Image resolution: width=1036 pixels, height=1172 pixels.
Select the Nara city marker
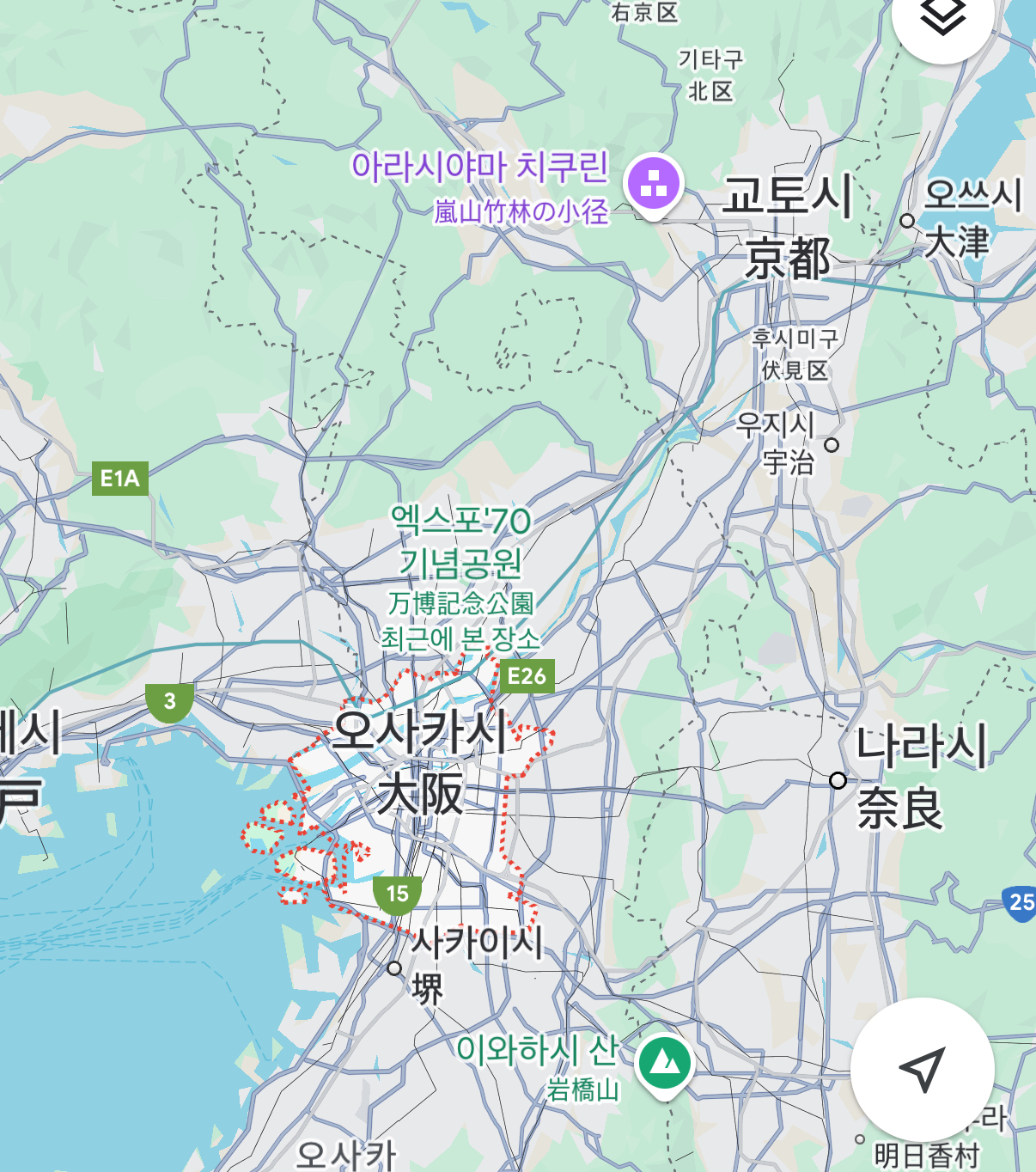838,780
